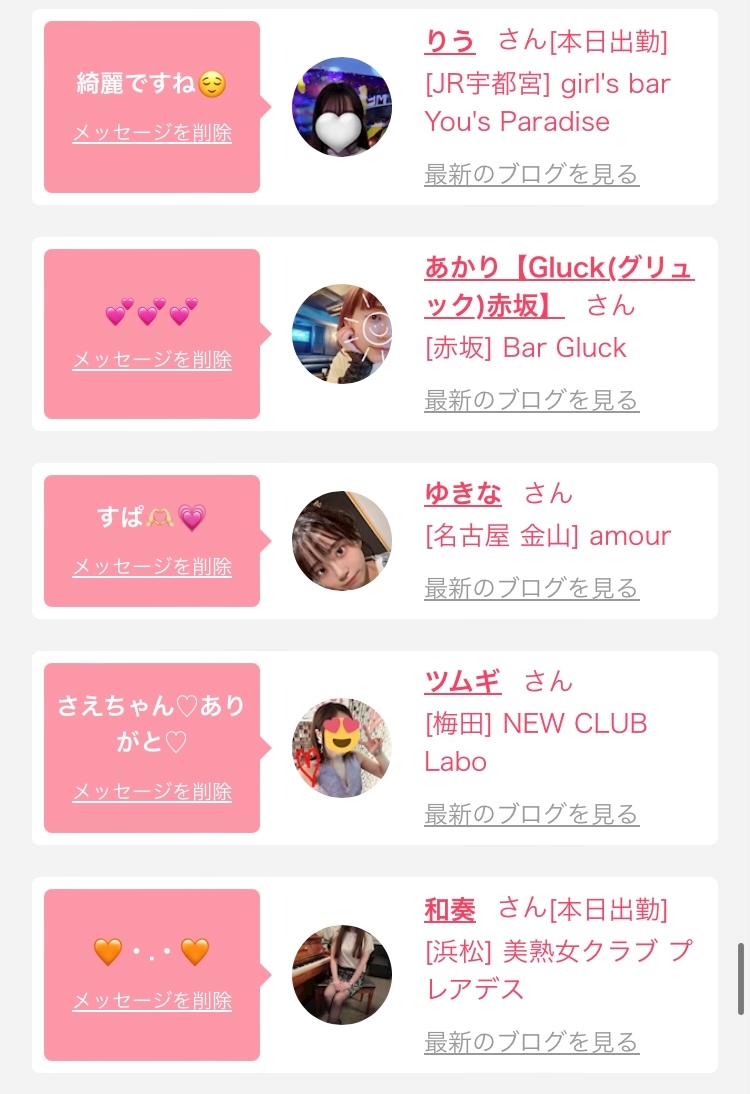
Task: Tap ツムギ's profile photo
Action: 342,748
